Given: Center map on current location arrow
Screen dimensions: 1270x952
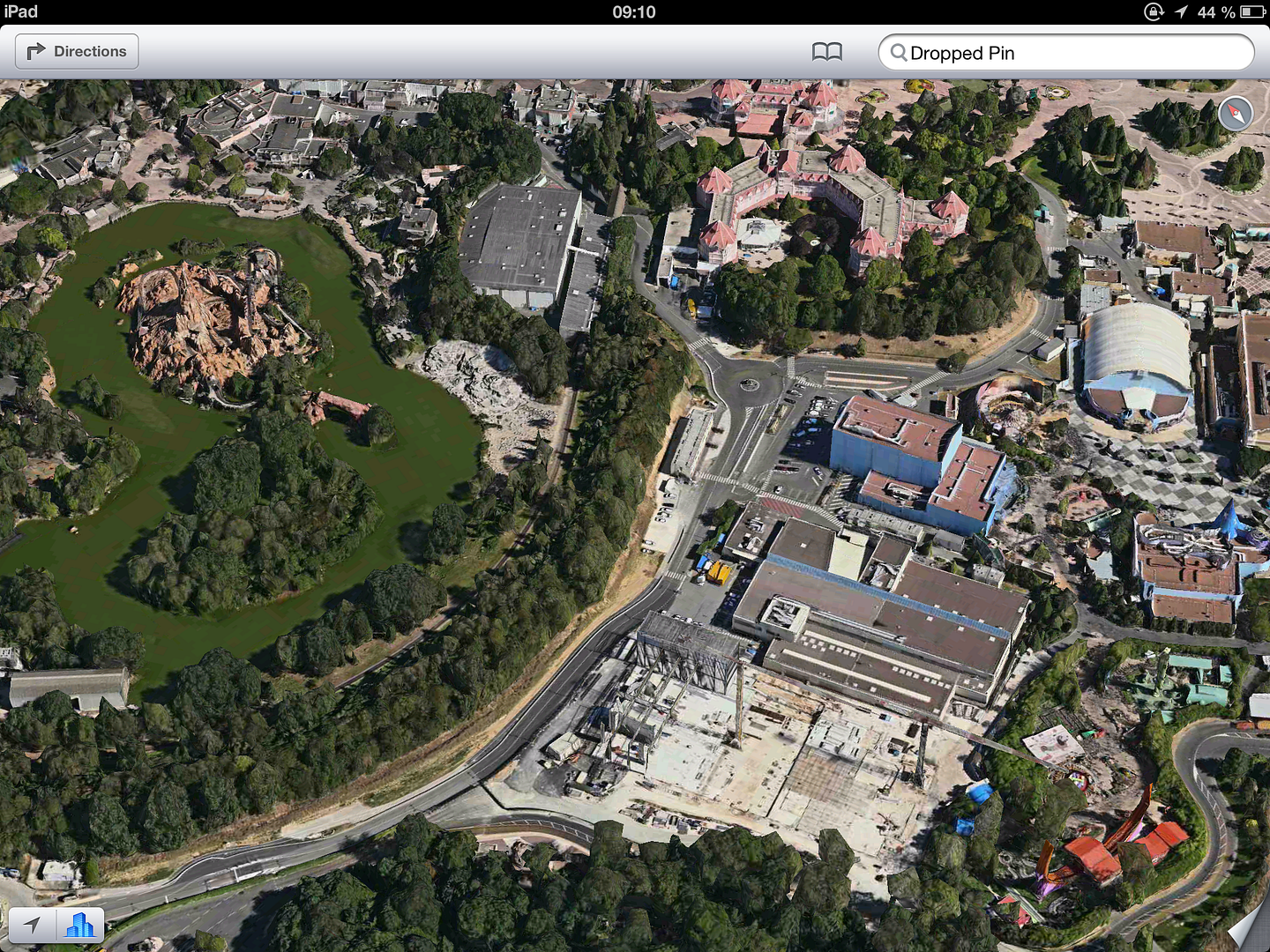Looking at the screenshot, I should pos(32,925).
